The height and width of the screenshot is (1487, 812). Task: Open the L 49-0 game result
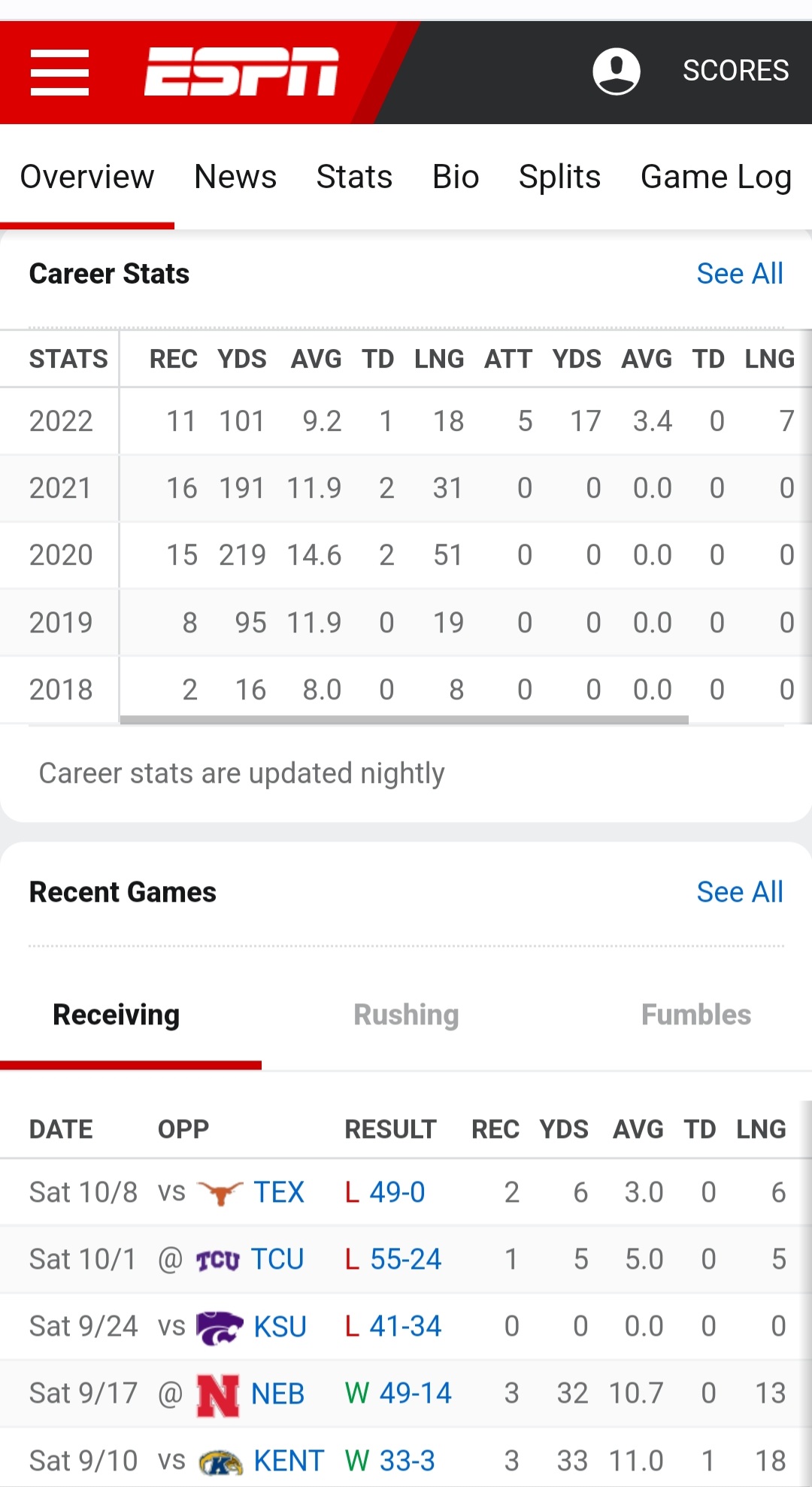pos(385,1192)
